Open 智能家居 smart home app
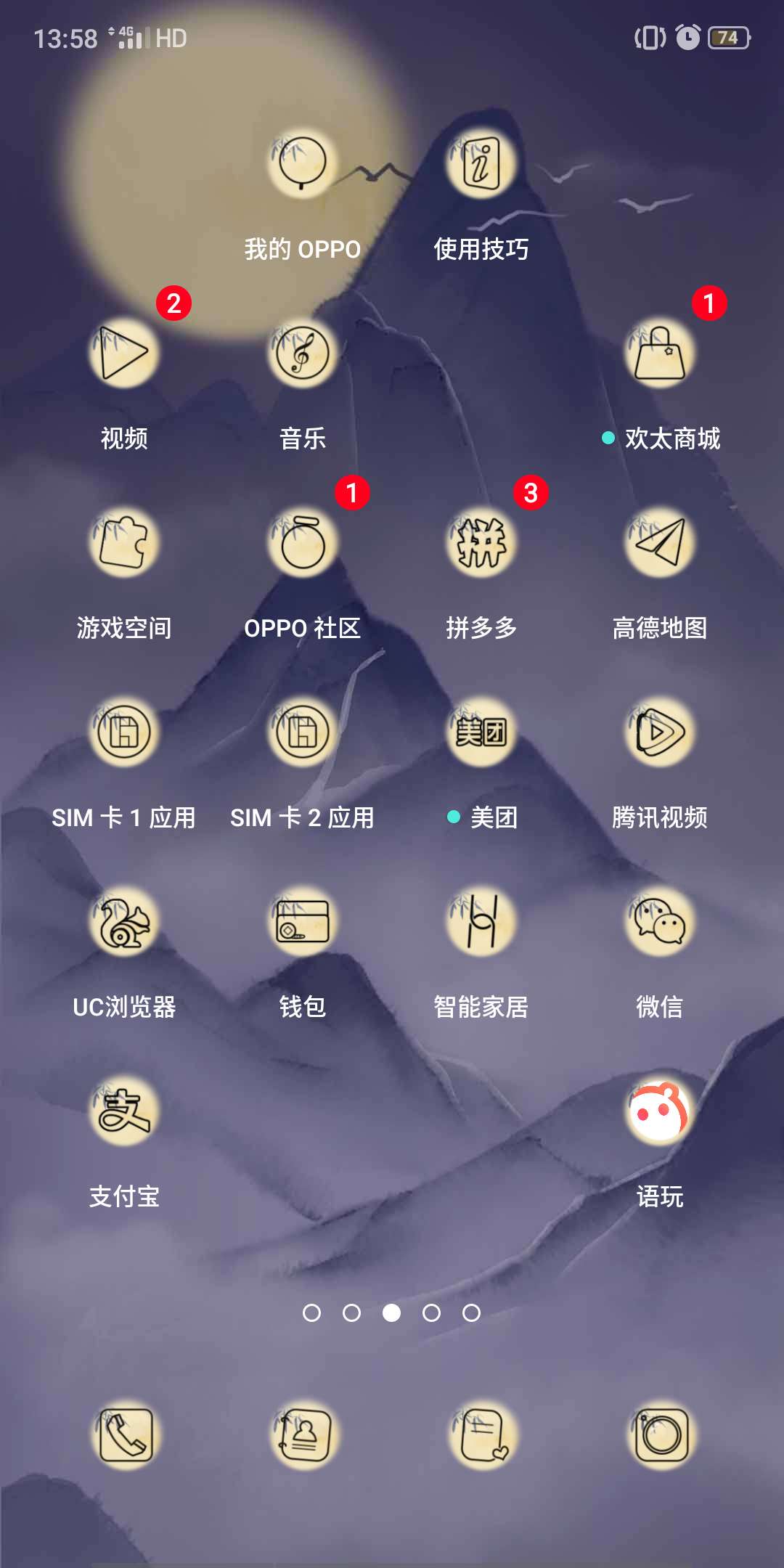Image resolution: width=784 pixels, height=1568 pixels. [x=481, y=922]
